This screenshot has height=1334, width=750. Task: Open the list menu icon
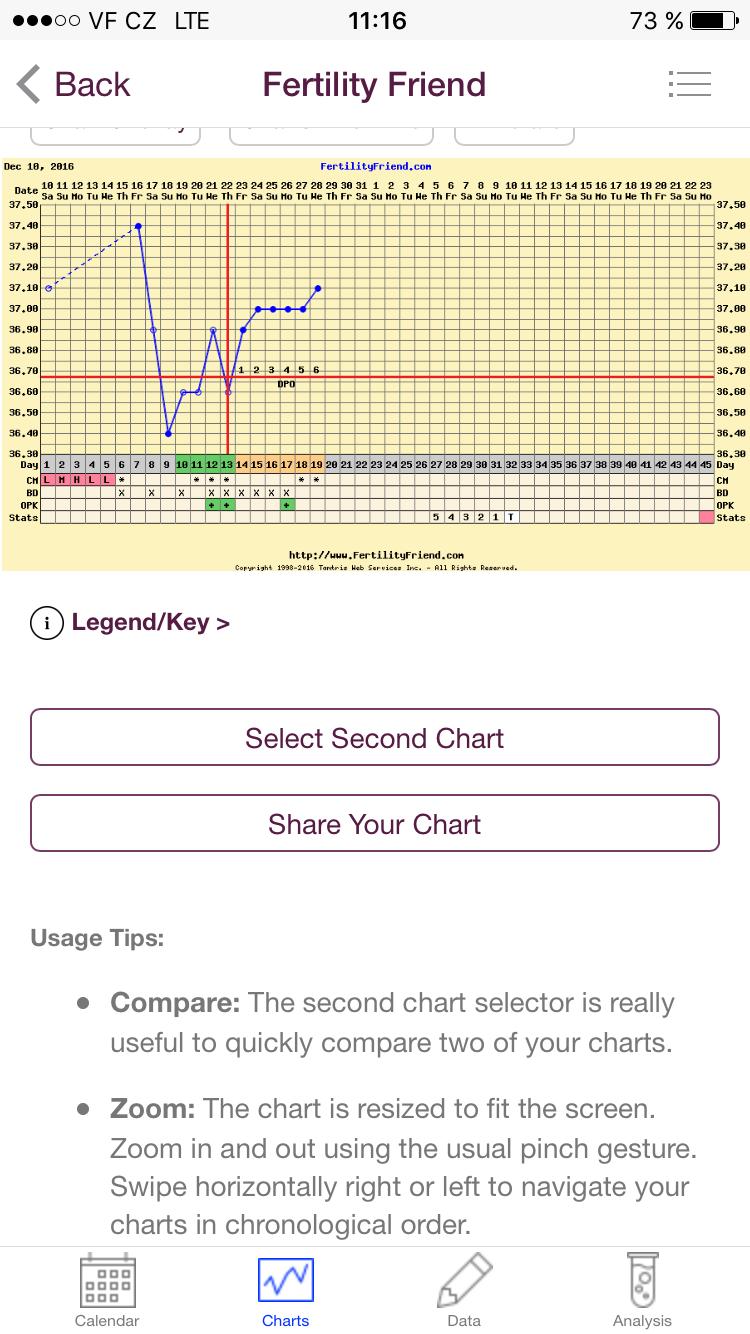(688, 85)
